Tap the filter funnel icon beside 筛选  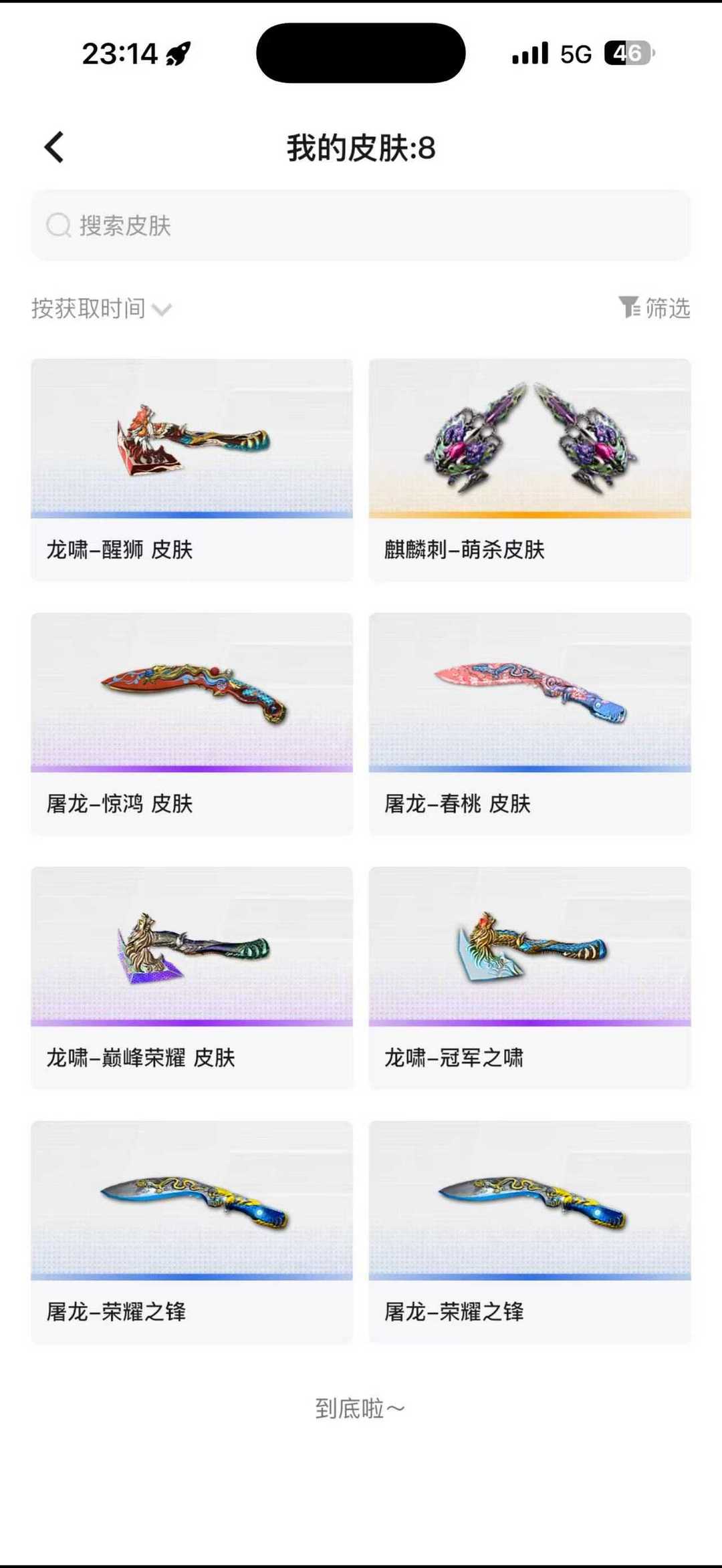[629, 308]
